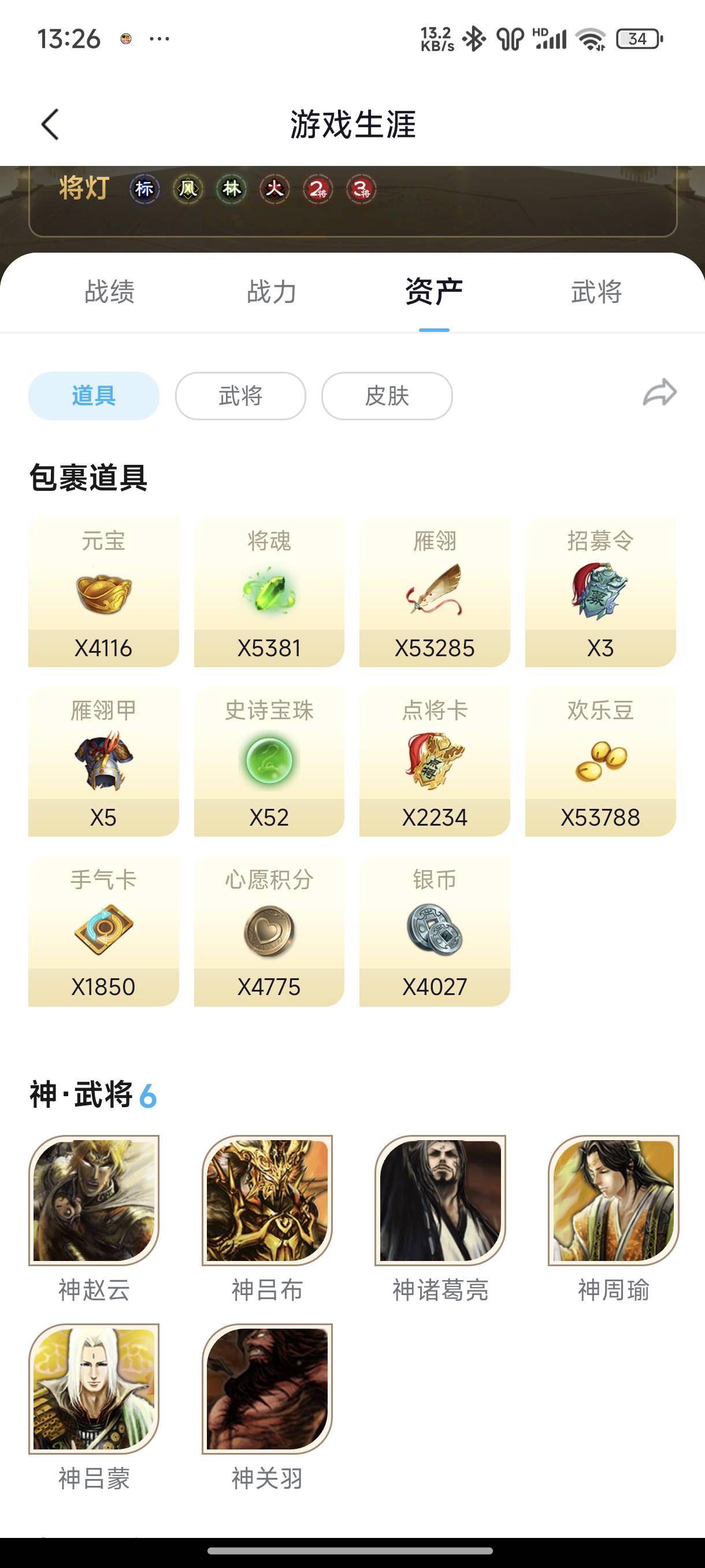
Task: Switch to the 战绩 tab
Action: tap(109, 291)
